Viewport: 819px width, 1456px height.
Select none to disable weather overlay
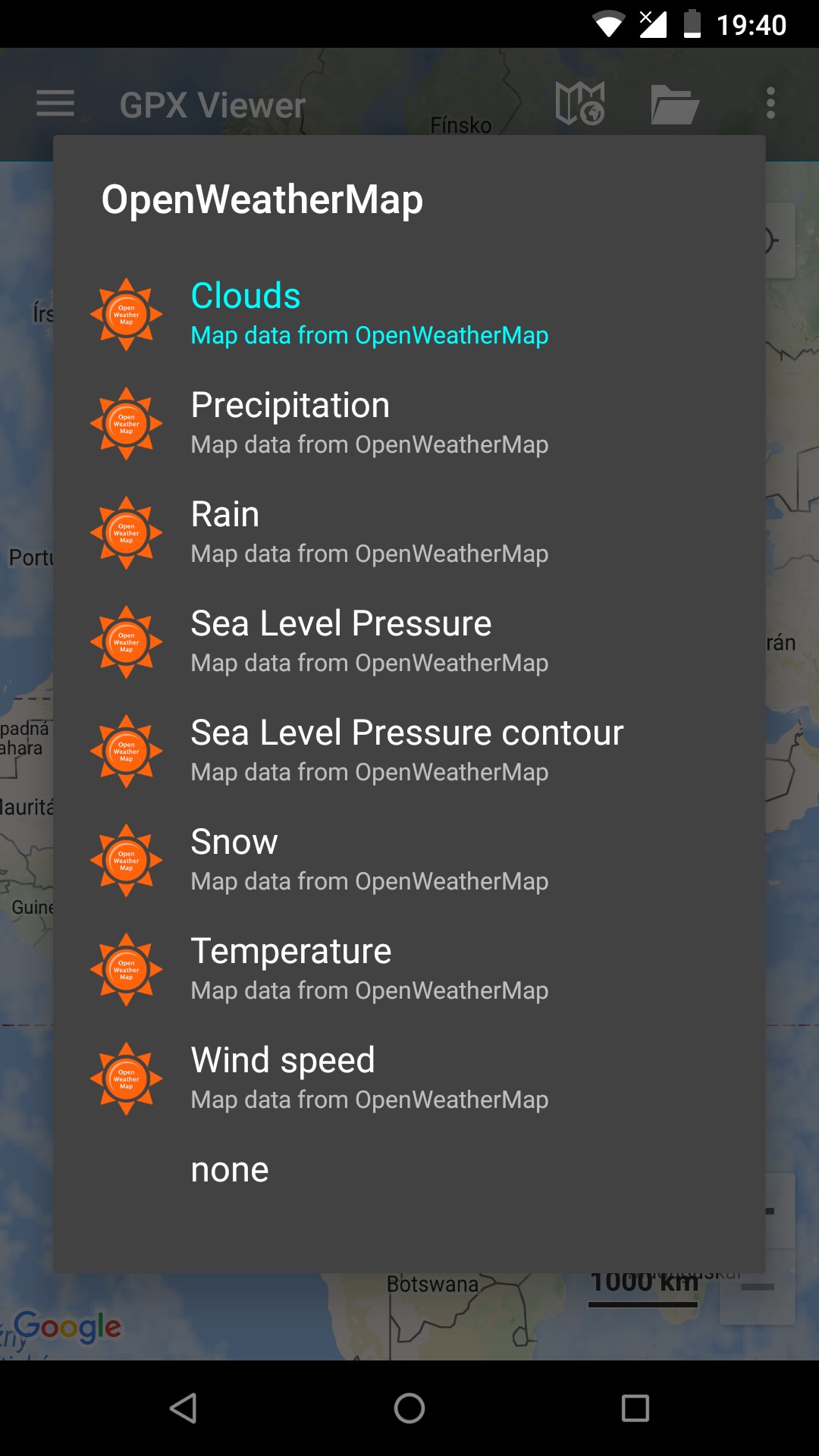[x=230, y=1169]
